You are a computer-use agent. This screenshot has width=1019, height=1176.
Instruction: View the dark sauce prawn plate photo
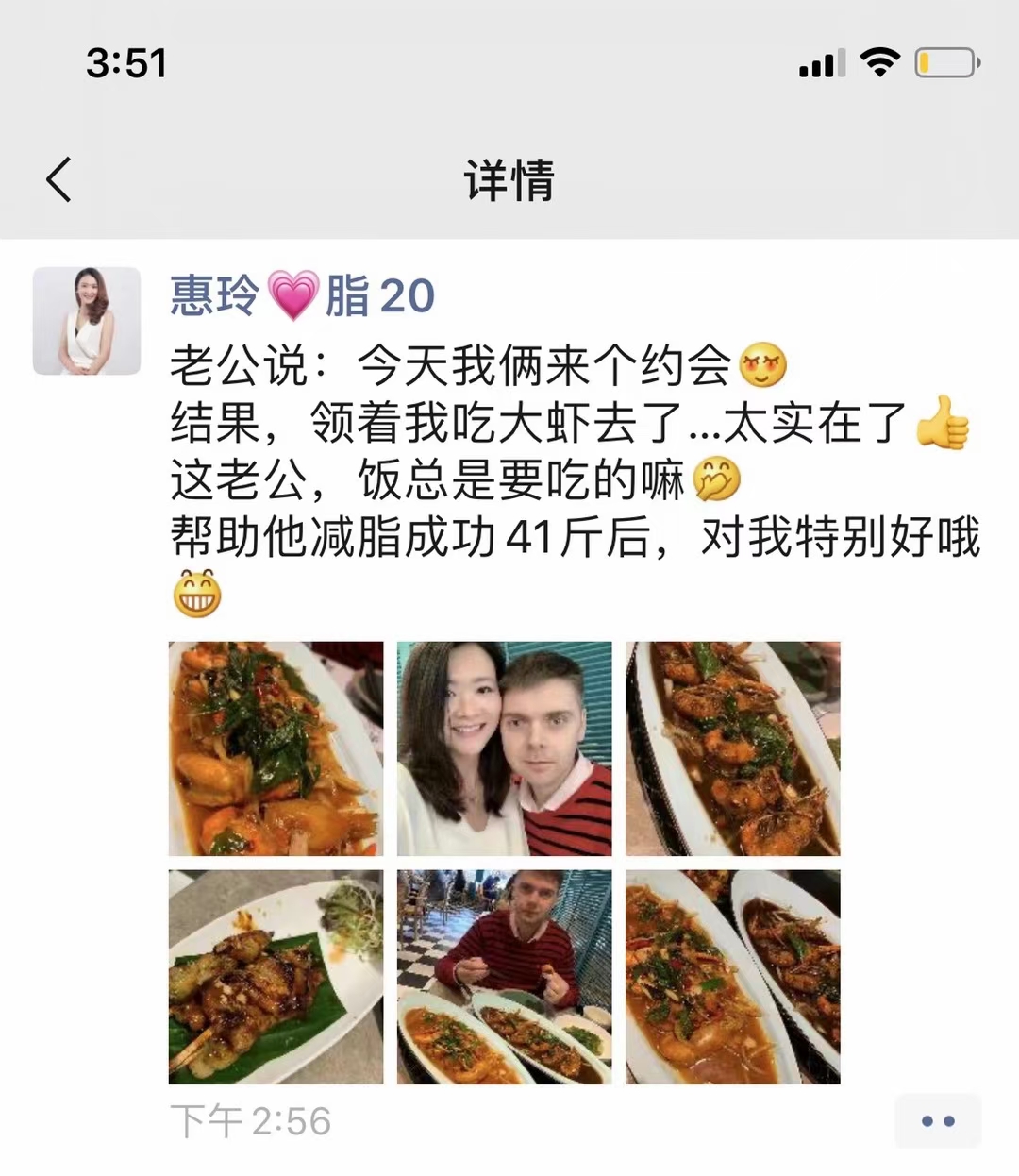click(732, 748)
